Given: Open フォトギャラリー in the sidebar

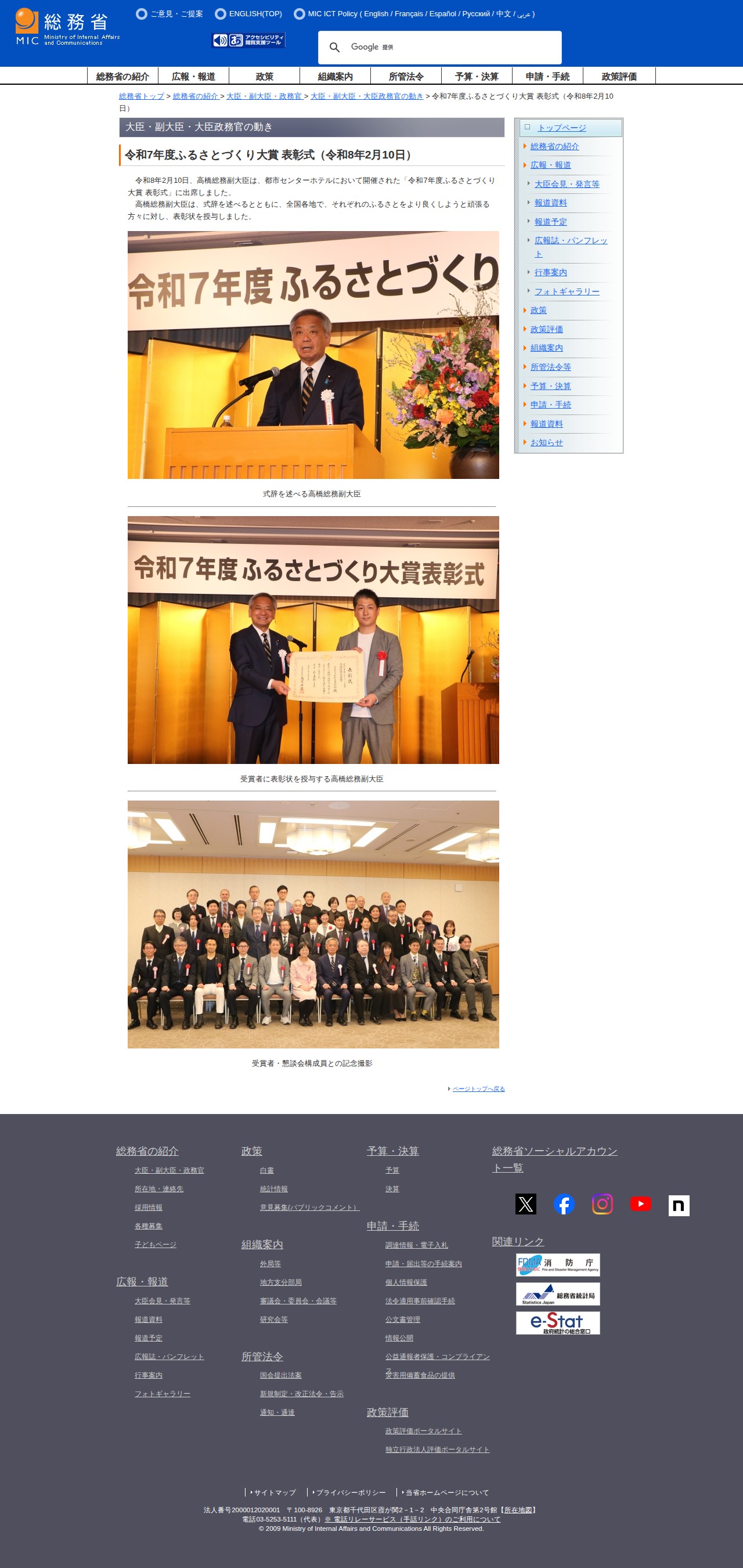Looking at the screenshot, I should [567, 291].
